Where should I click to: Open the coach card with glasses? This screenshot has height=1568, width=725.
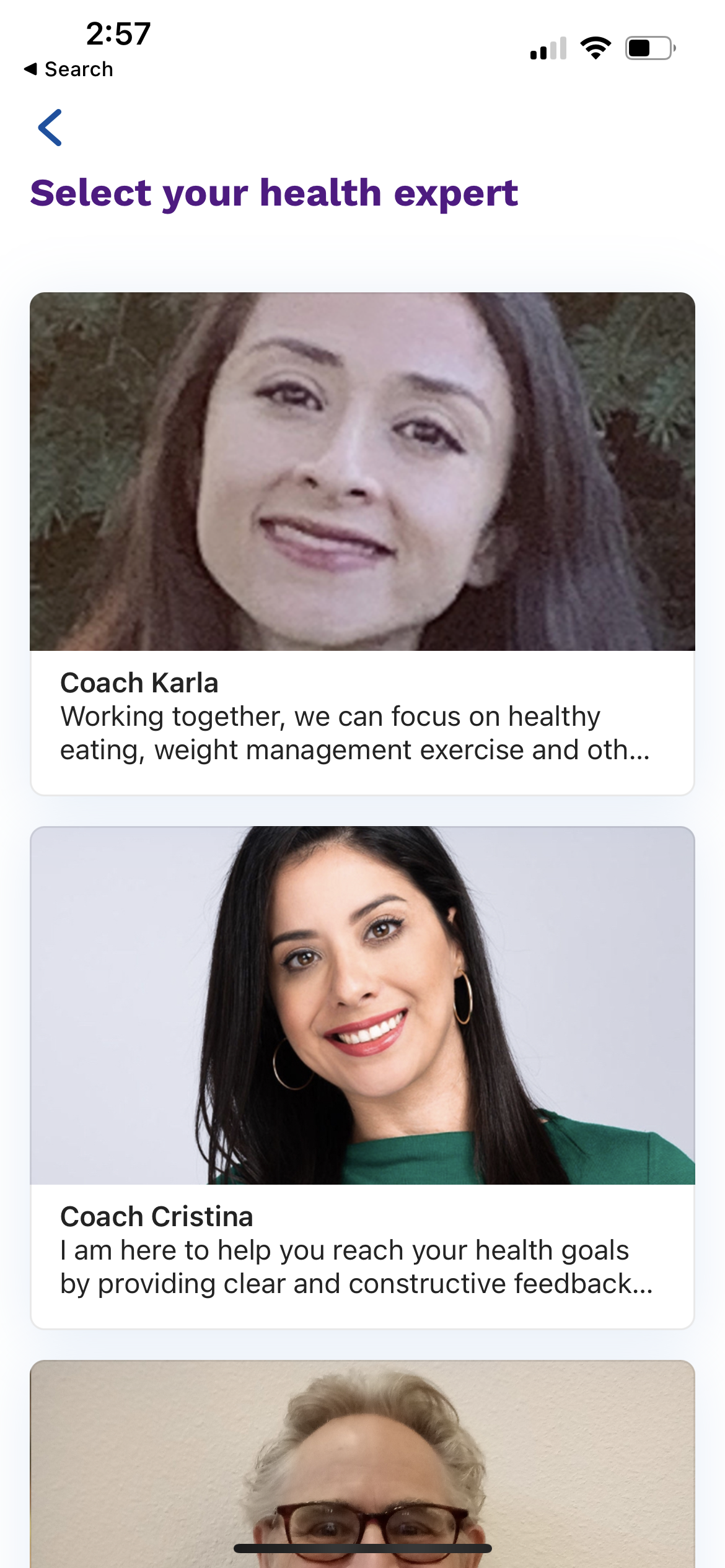point(362,1468)
